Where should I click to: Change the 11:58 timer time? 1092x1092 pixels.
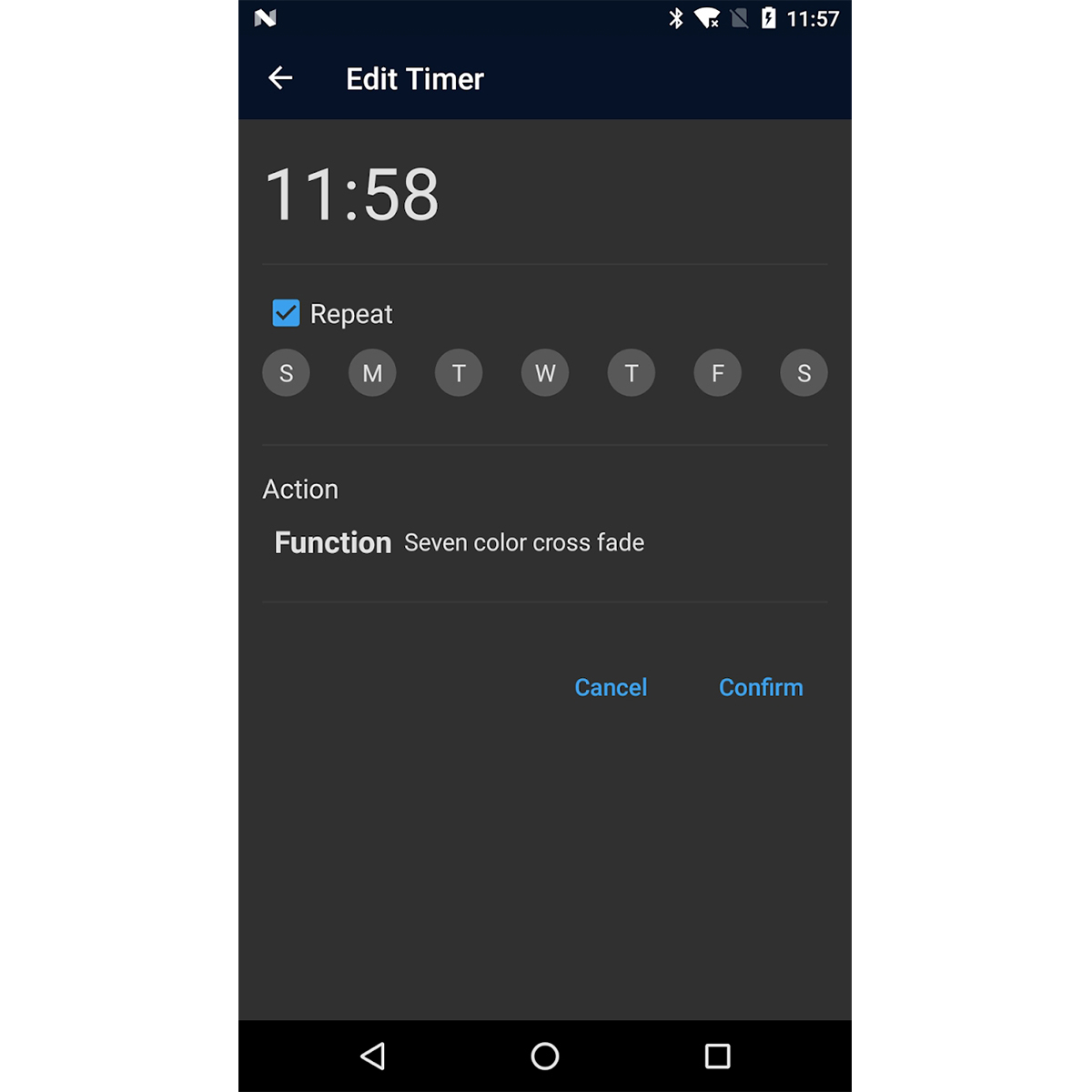[x=351, y=195]
